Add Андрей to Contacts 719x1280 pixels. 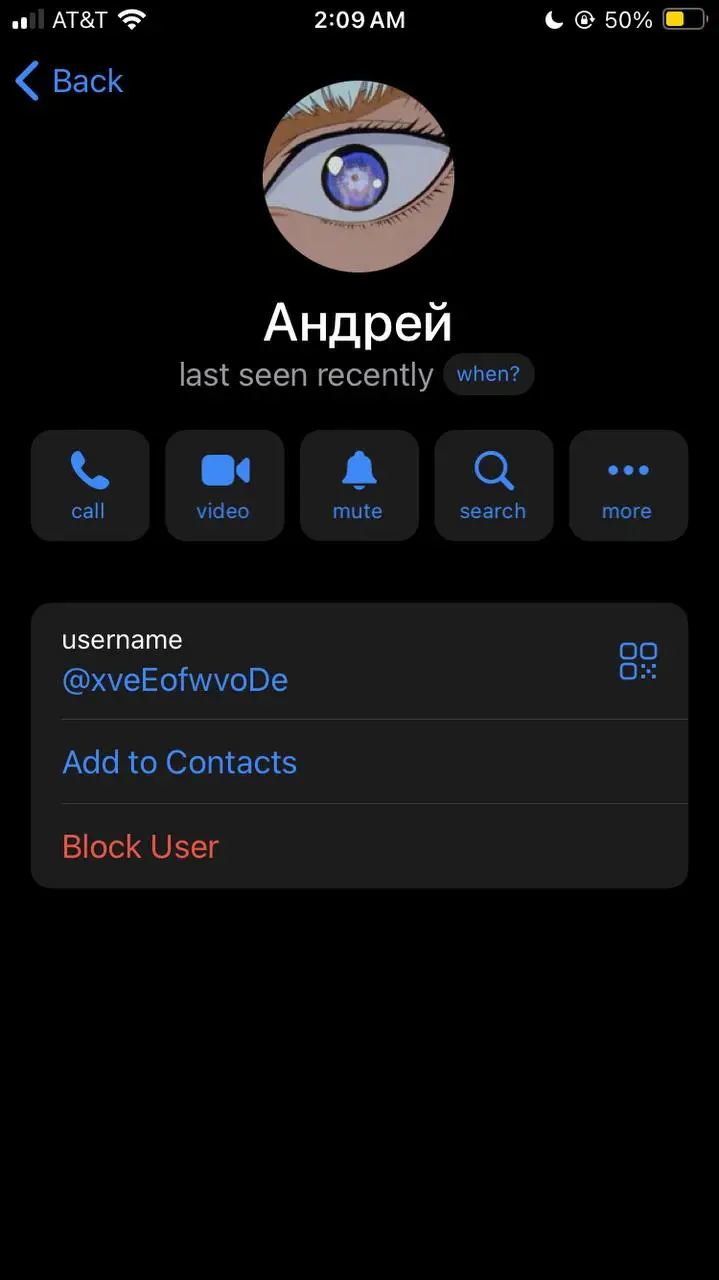359,762
